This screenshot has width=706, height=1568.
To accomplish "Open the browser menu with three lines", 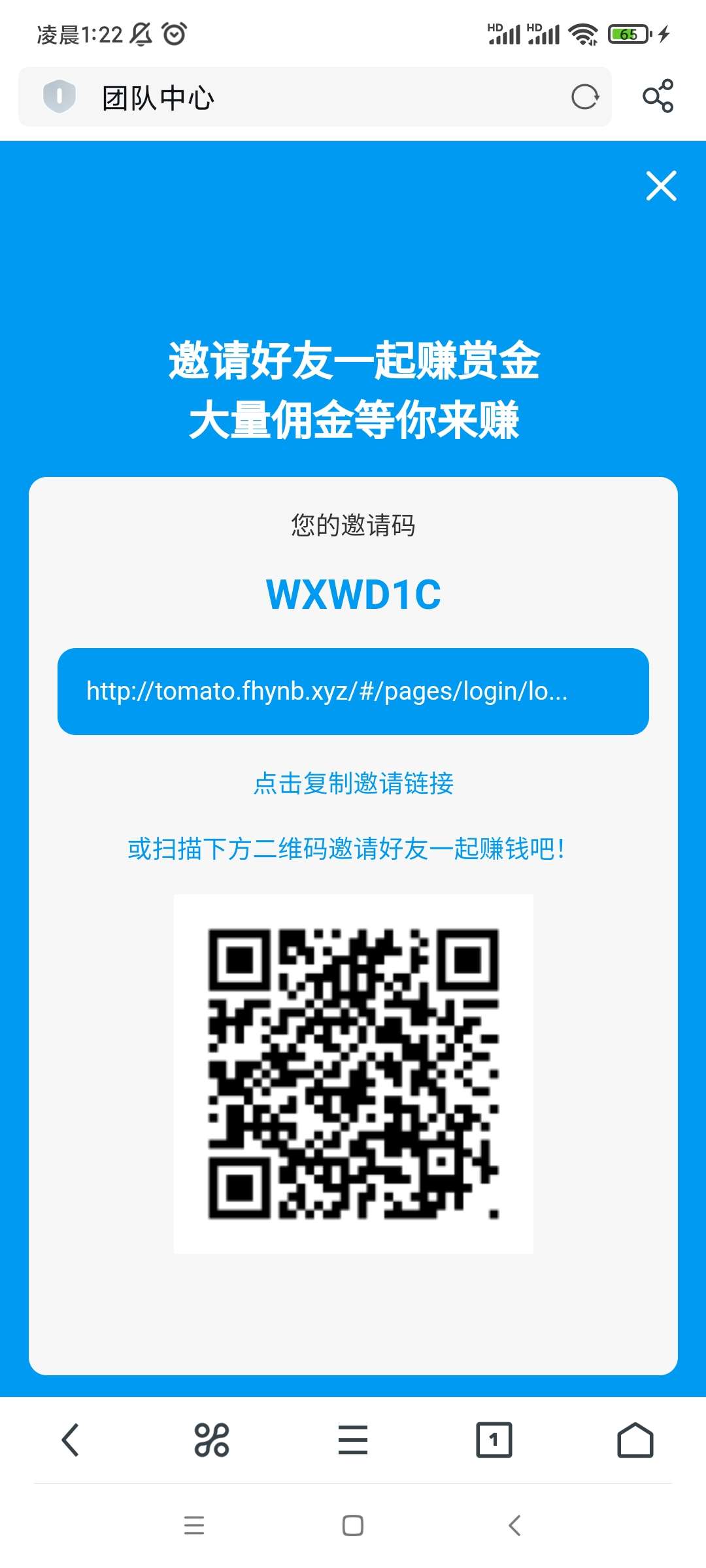I will point(353,1440).
